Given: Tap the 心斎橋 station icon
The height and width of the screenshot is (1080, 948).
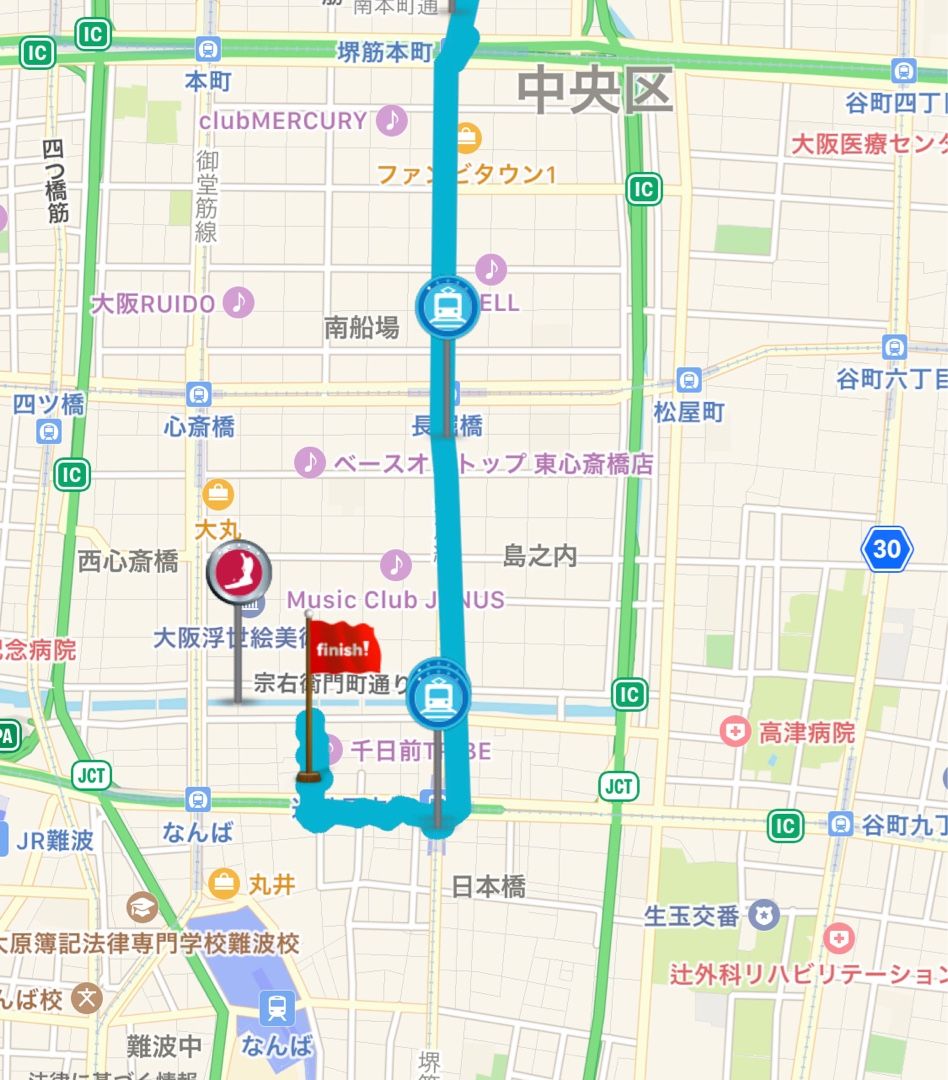Looking at the screenshot, I should (x=199, y=395).
